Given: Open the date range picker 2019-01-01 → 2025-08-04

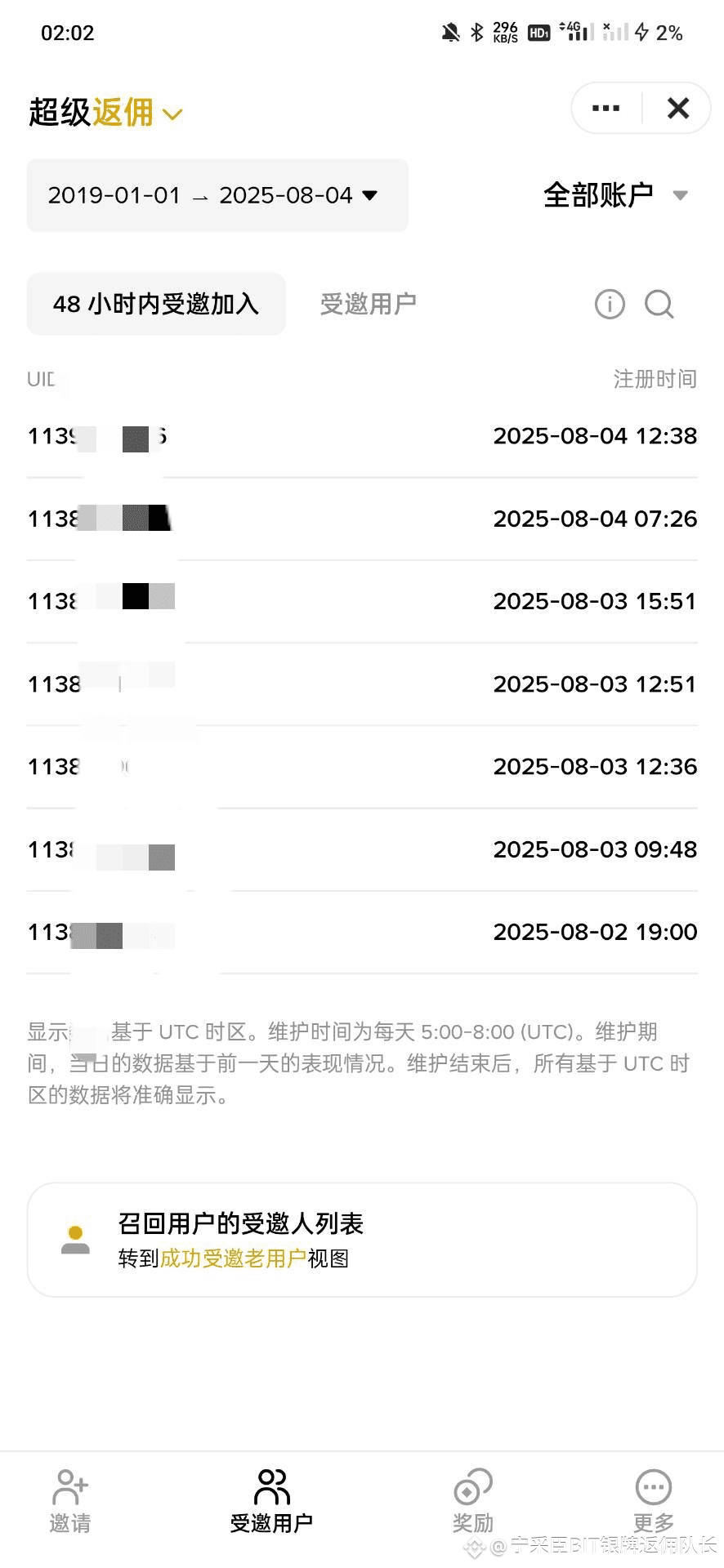Looking at the screenshot, I should click(217, 195).
